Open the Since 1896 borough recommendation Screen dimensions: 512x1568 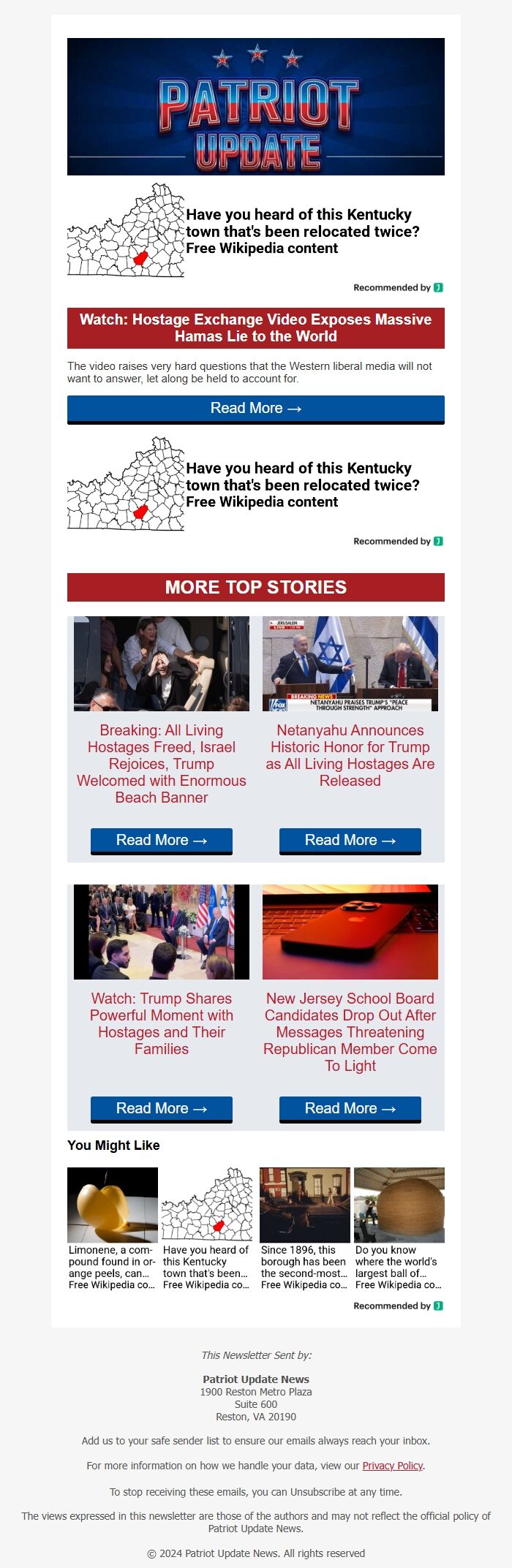point(304,1228)
